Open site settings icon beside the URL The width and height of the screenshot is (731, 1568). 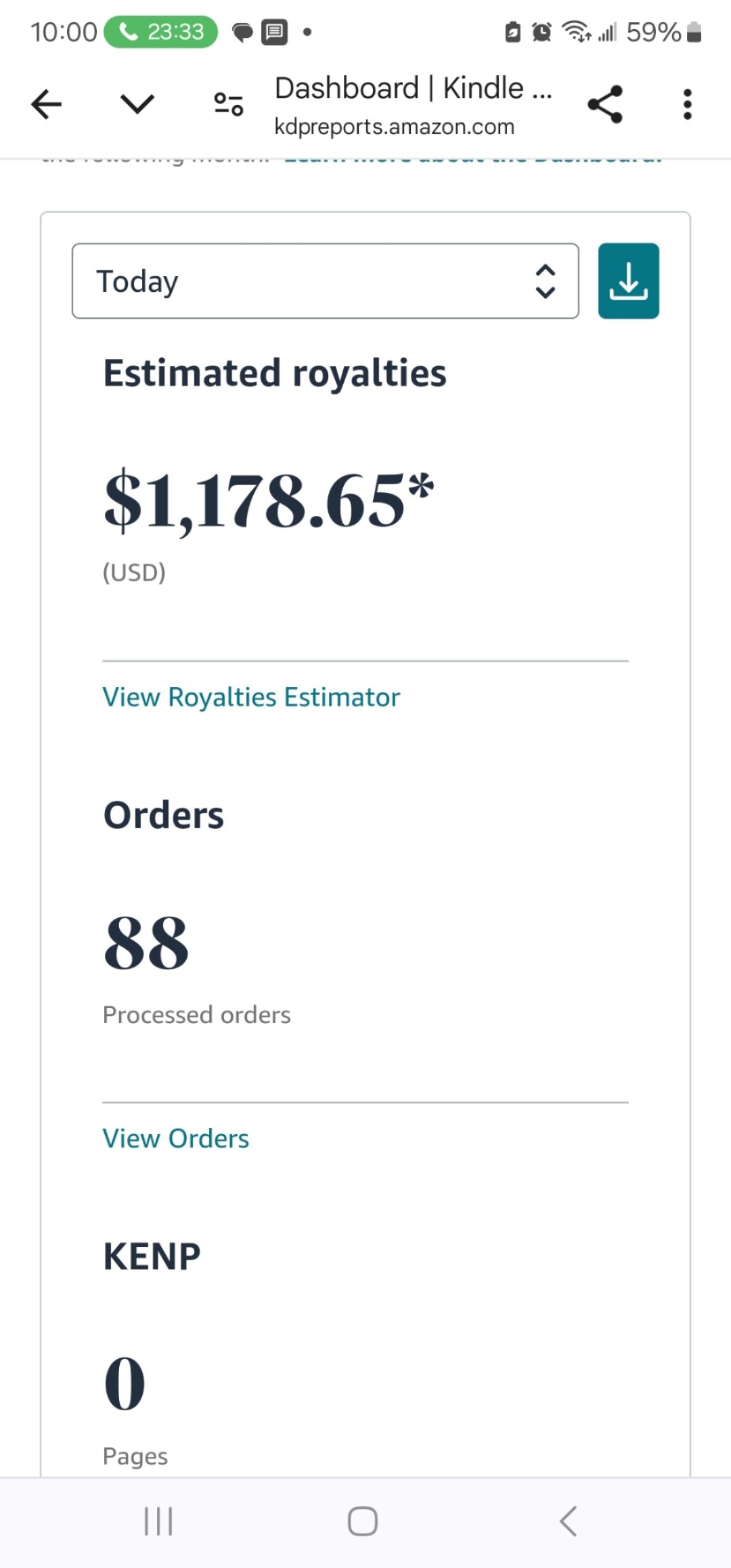coord(228,104)
